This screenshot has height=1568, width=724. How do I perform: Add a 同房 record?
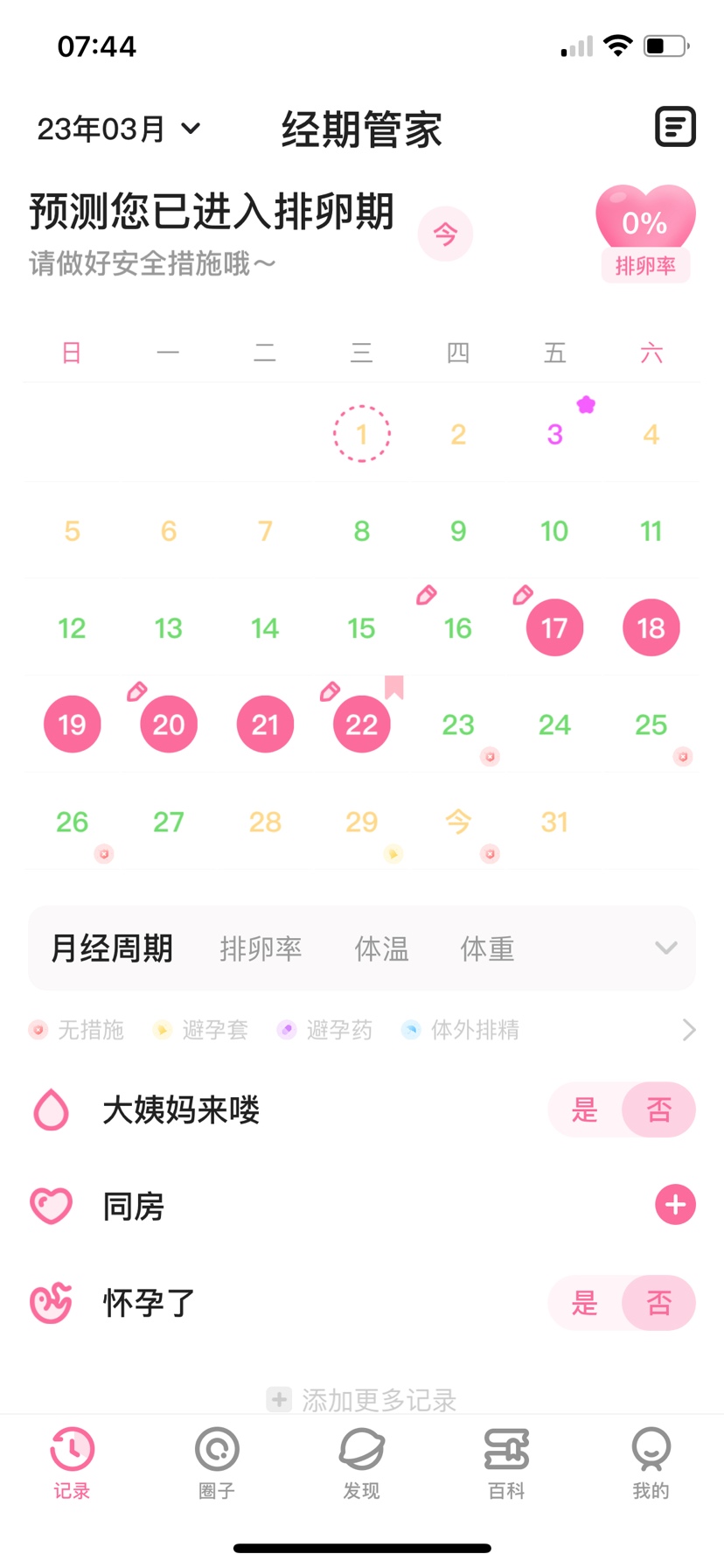tap(675, 1205)
